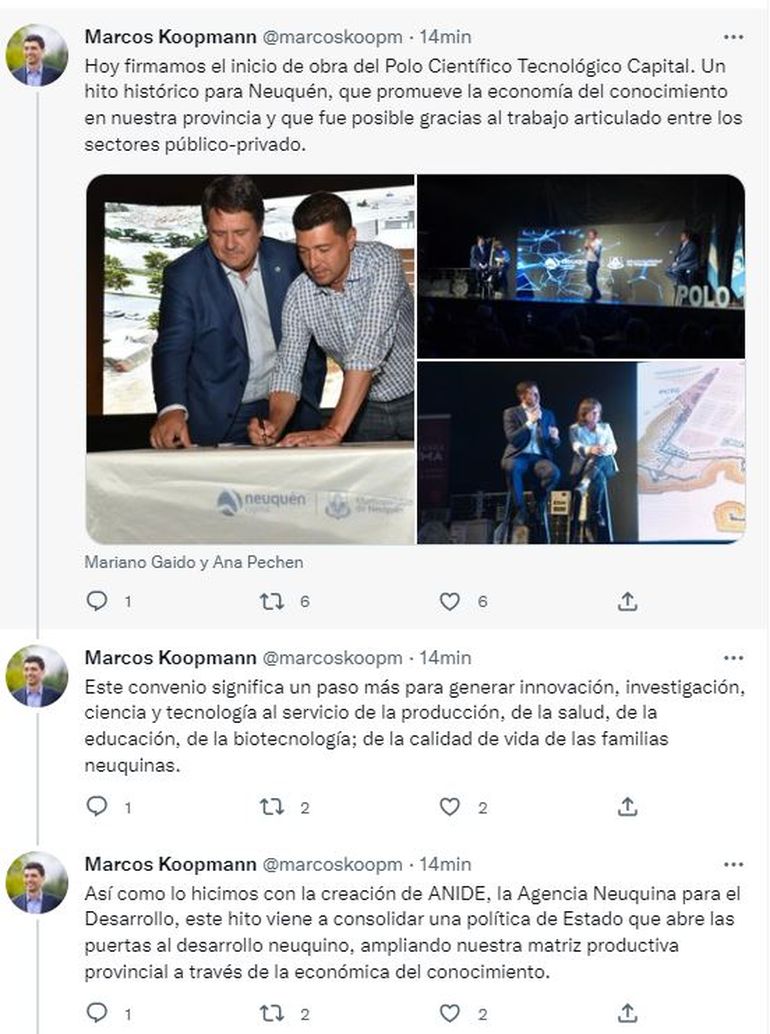This screenshot has height=1034, width=770.
Task: Open Marcos Koopmann's profile from first tweet avatar
Action: tap(36, 56)
